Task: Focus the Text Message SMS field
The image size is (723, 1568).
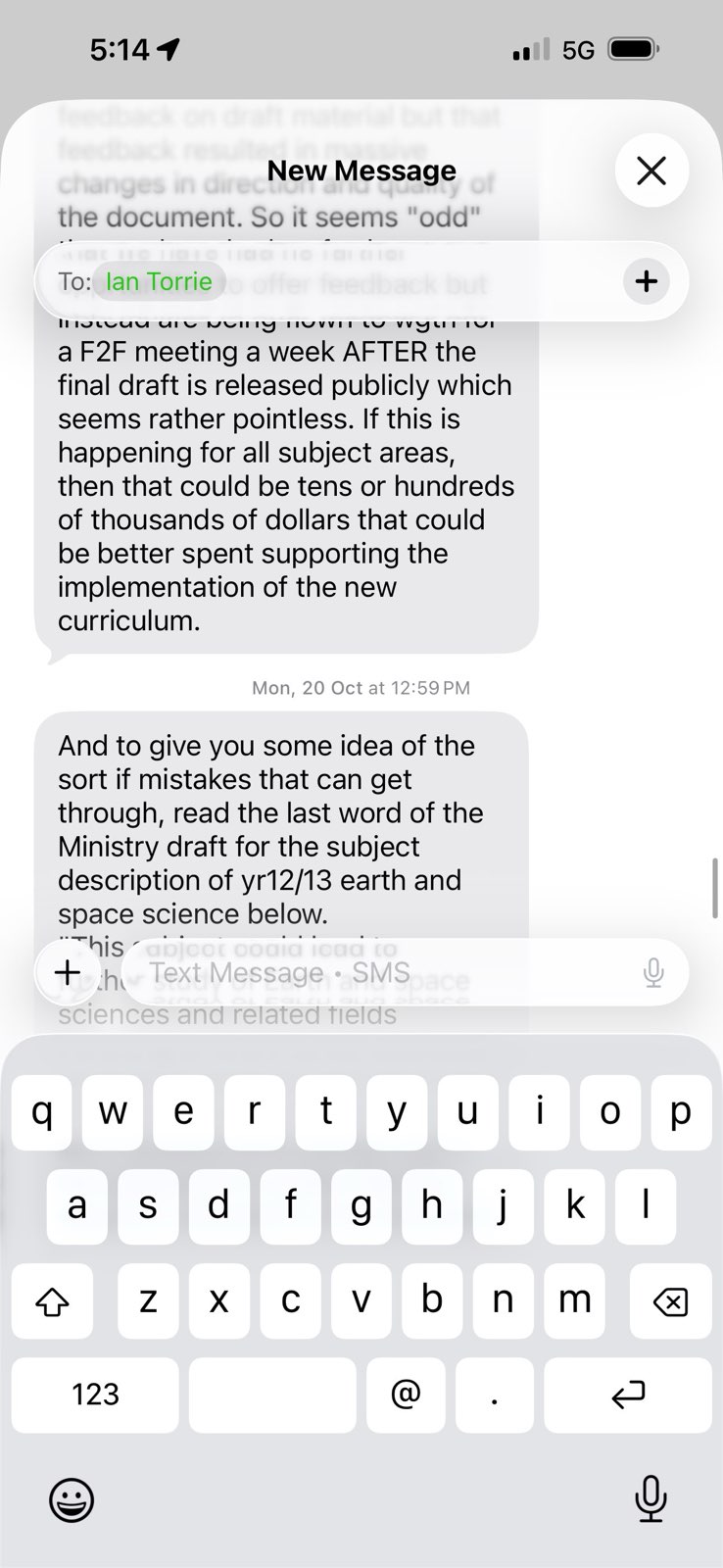Action: [x=382, y=972]
